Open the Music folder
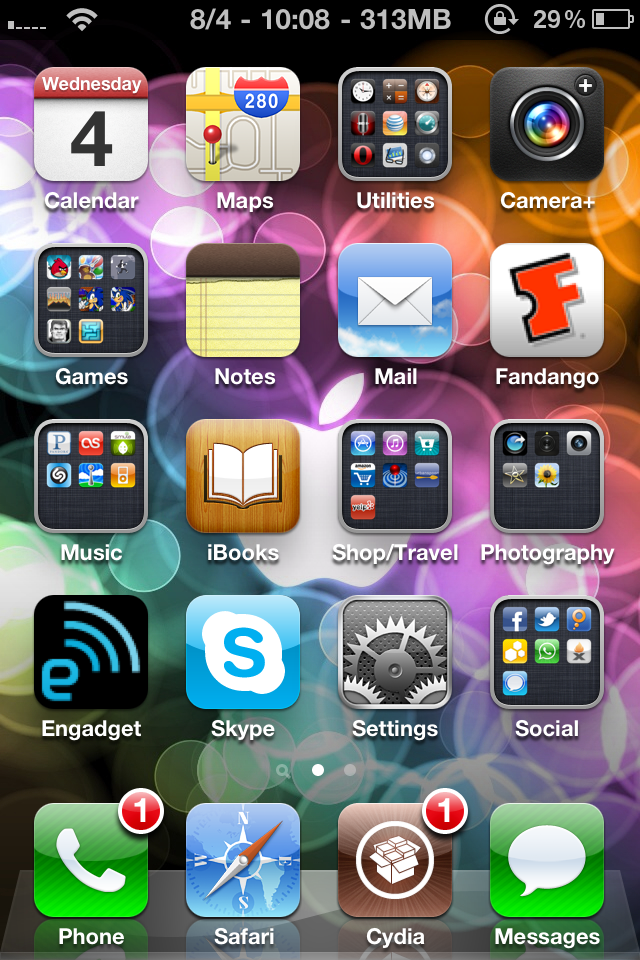Image resolution: width=640 pixels, height=960 pixels. coord(91,477)
